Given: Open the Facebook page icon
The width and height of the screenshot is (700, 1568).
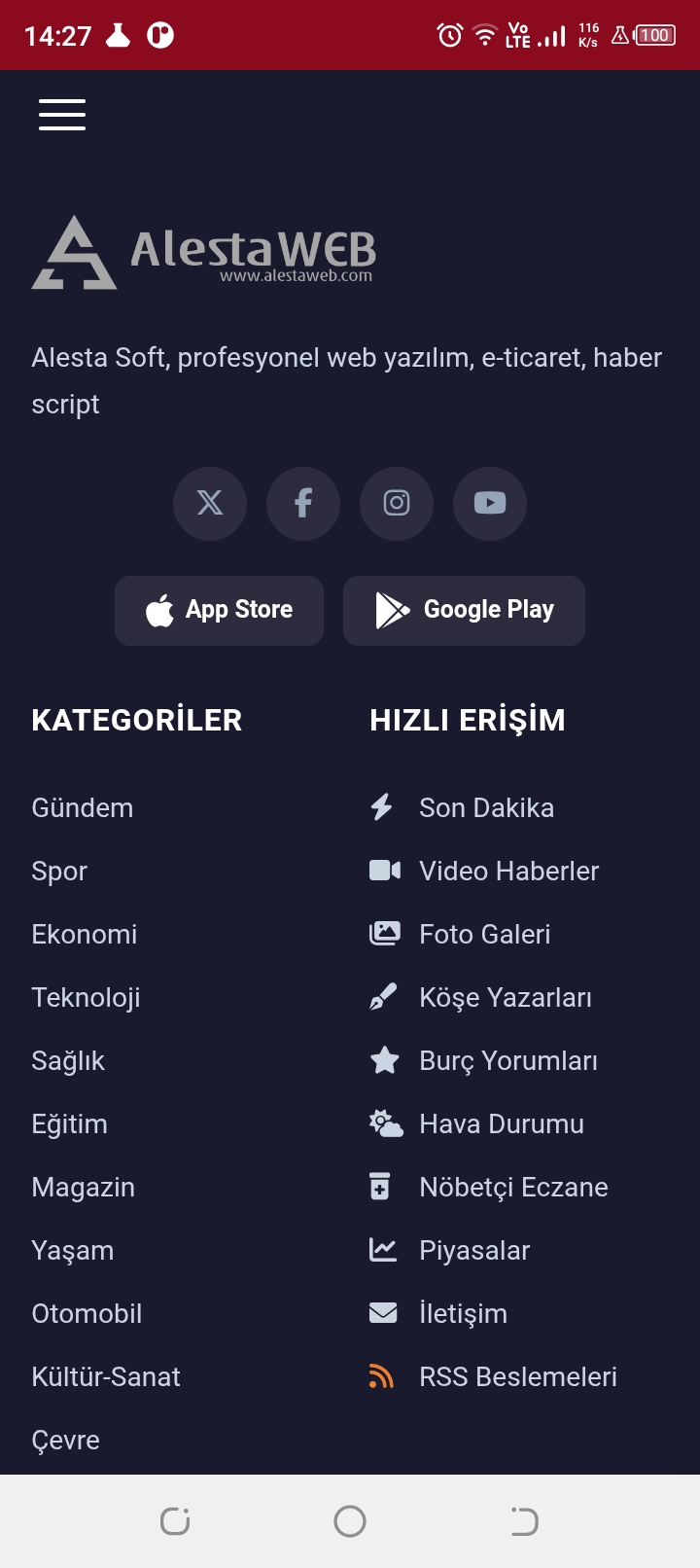Looking at the screenshot, I should tap(303, 504).
